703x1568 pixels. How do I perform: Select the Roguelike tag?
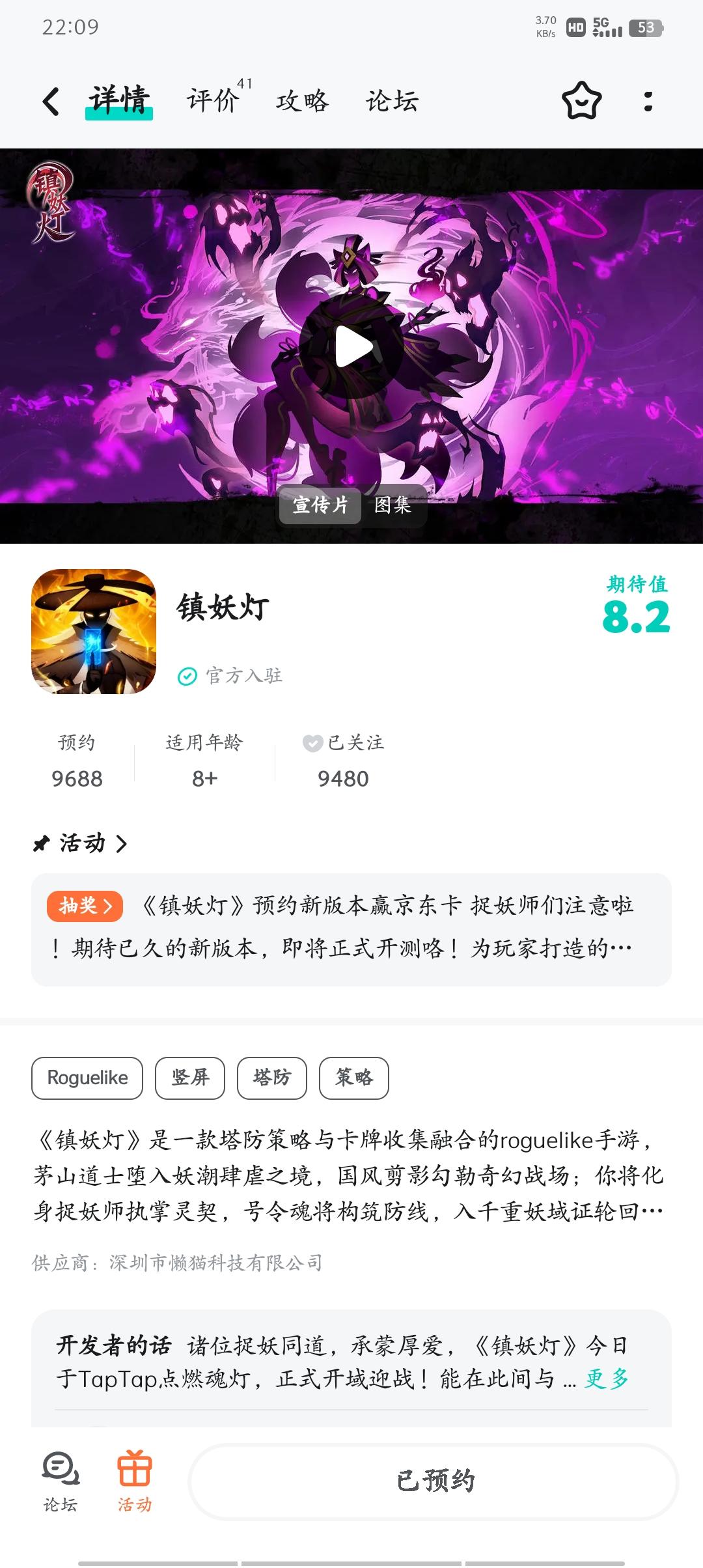point(87,1078)
